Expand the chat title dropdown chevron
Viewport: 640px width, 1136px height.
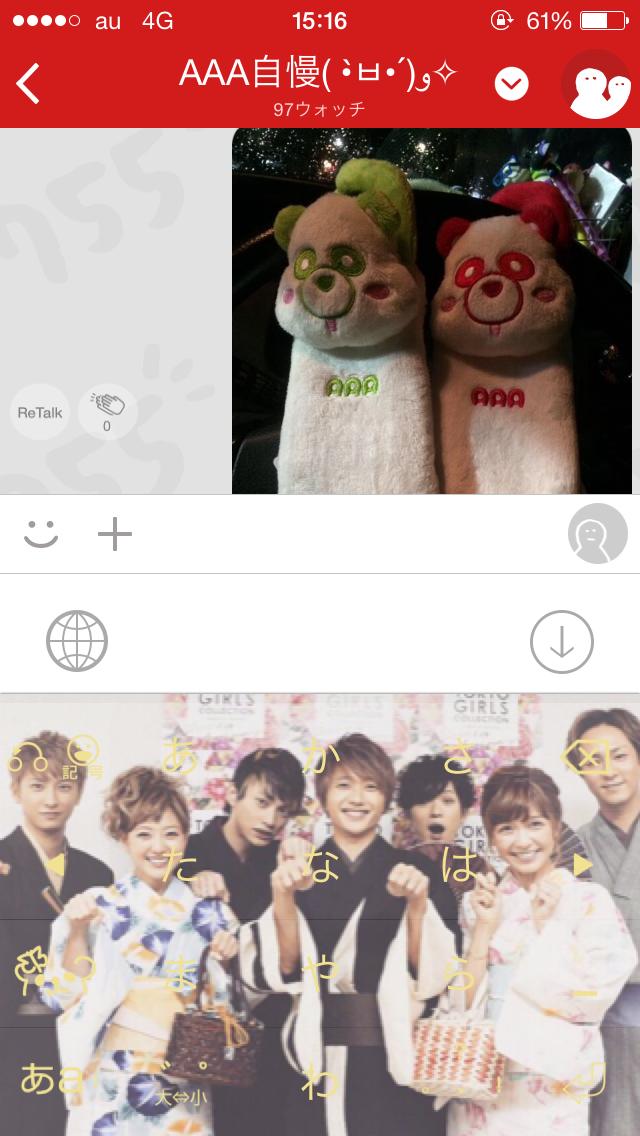512,85
